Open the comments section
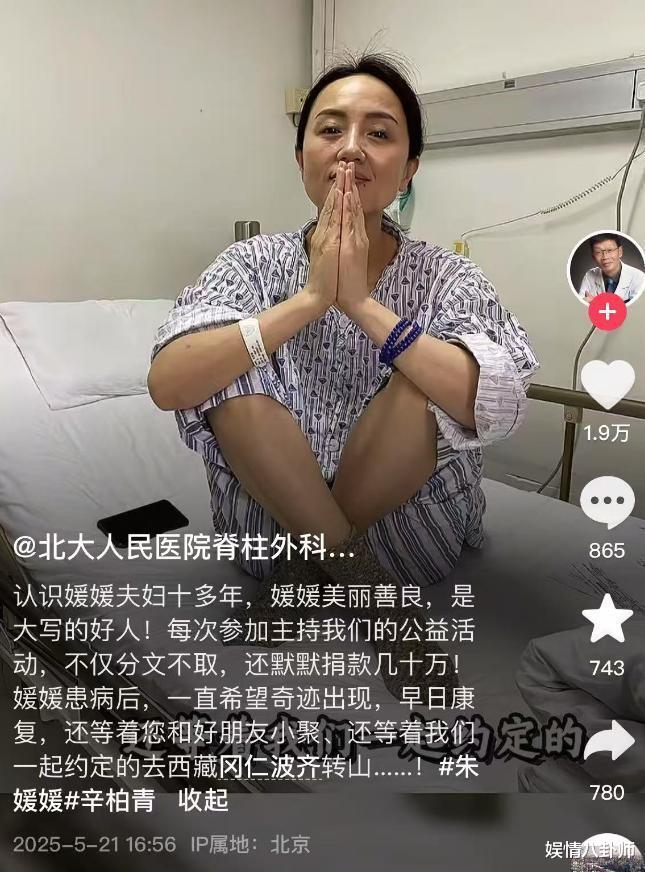 pyautogui.click(x=607, y=502)
